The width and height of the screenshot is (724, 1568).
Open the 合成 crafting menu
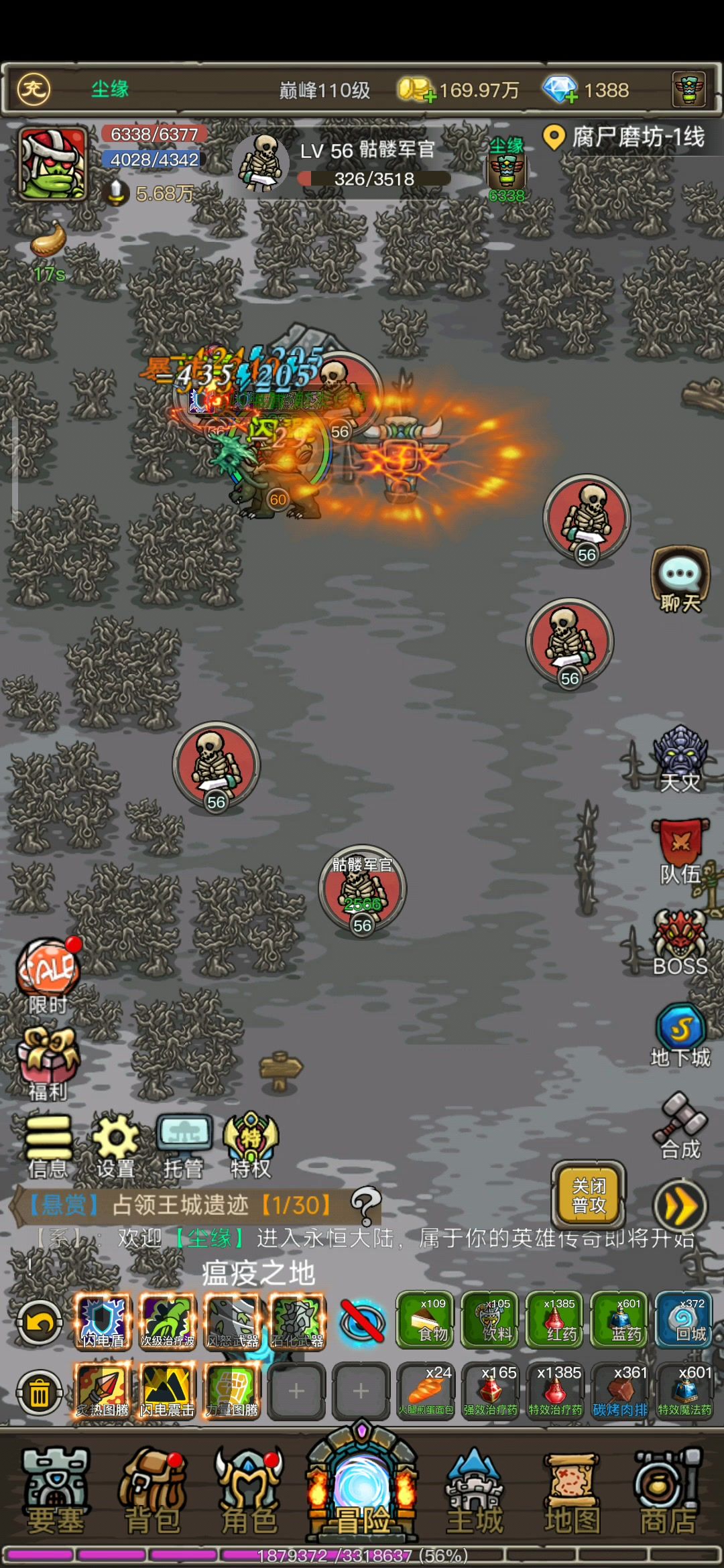point(680,1126)
